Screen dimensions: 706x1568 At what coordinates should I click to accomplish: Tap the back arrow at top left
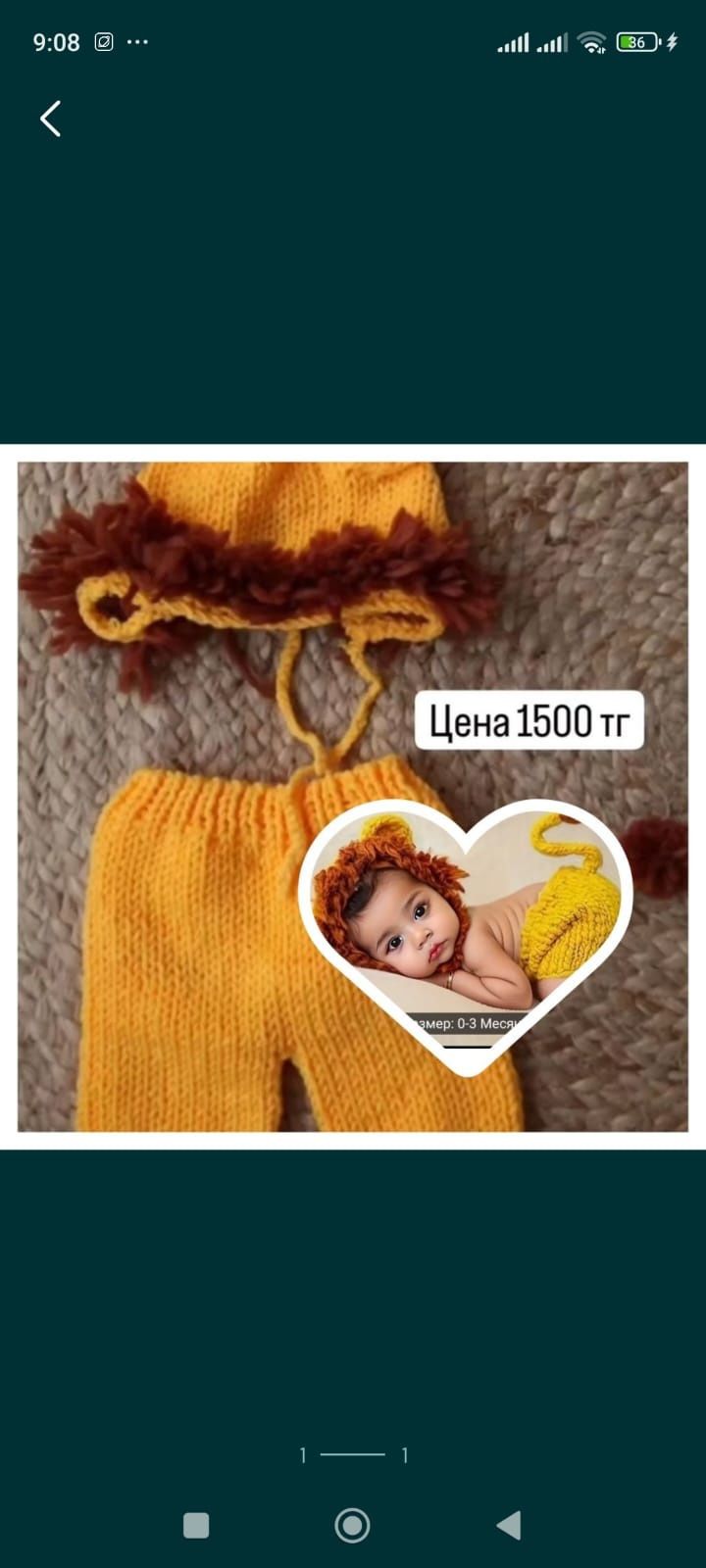click(x=51, y=119)
